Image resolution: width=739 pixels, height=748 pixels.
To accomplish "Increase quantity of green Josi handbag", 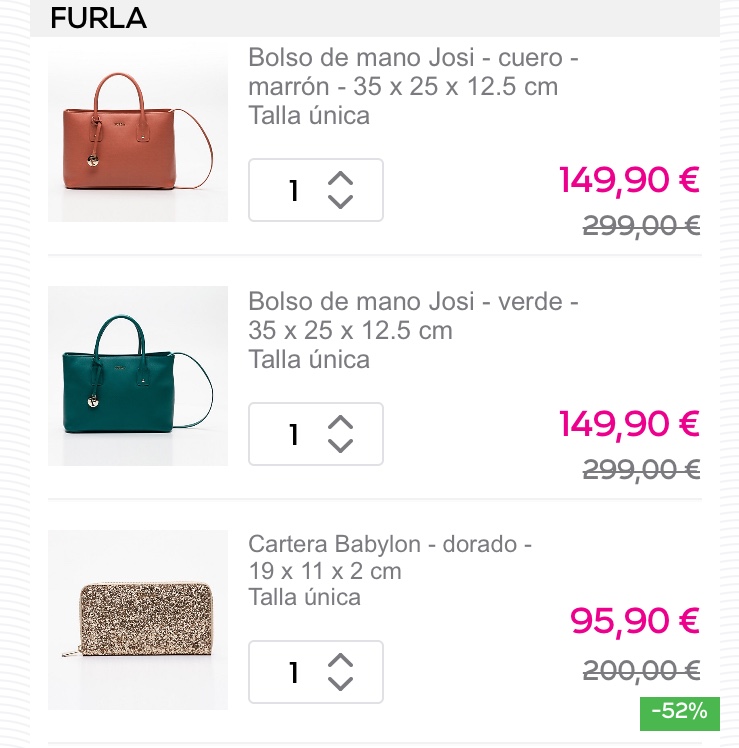I will coord(341,423).
